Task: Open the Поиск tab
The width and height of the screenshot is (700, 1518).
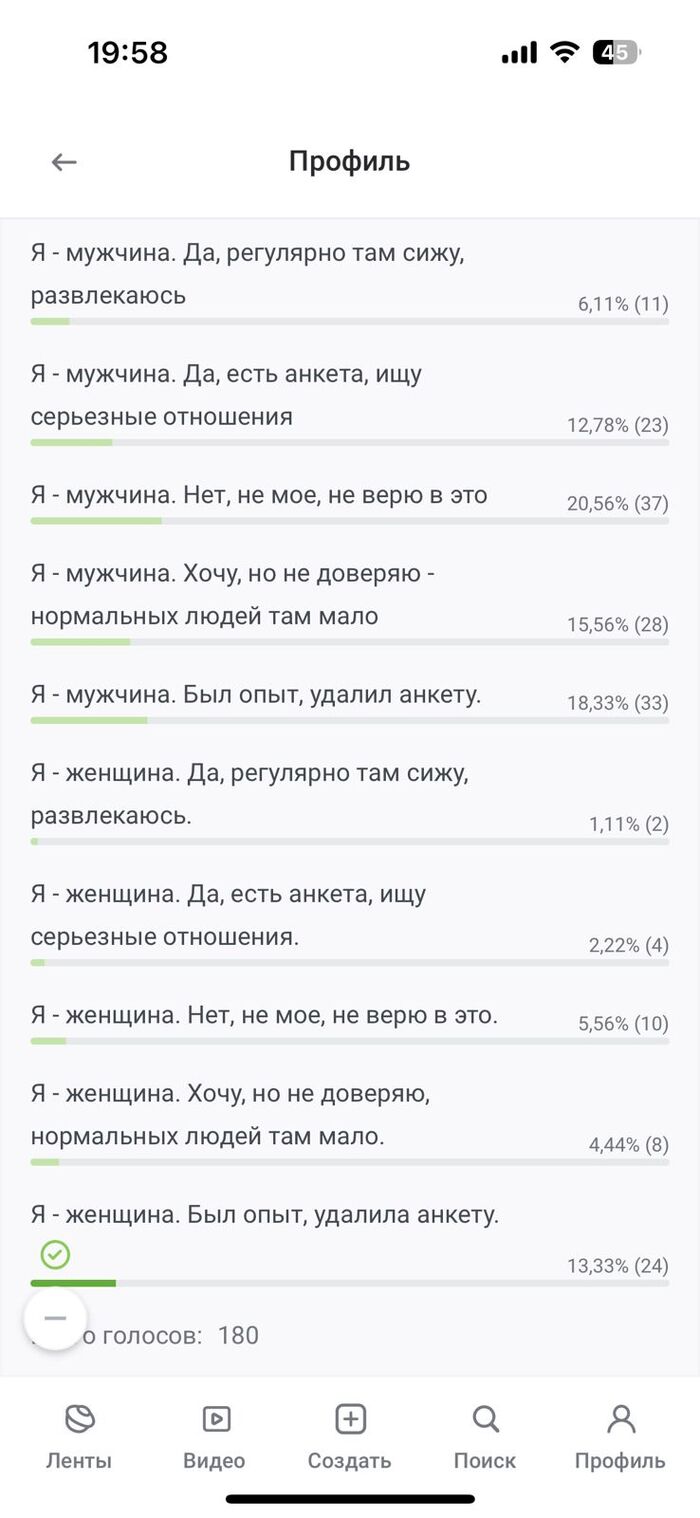Action: point(485,1435)
